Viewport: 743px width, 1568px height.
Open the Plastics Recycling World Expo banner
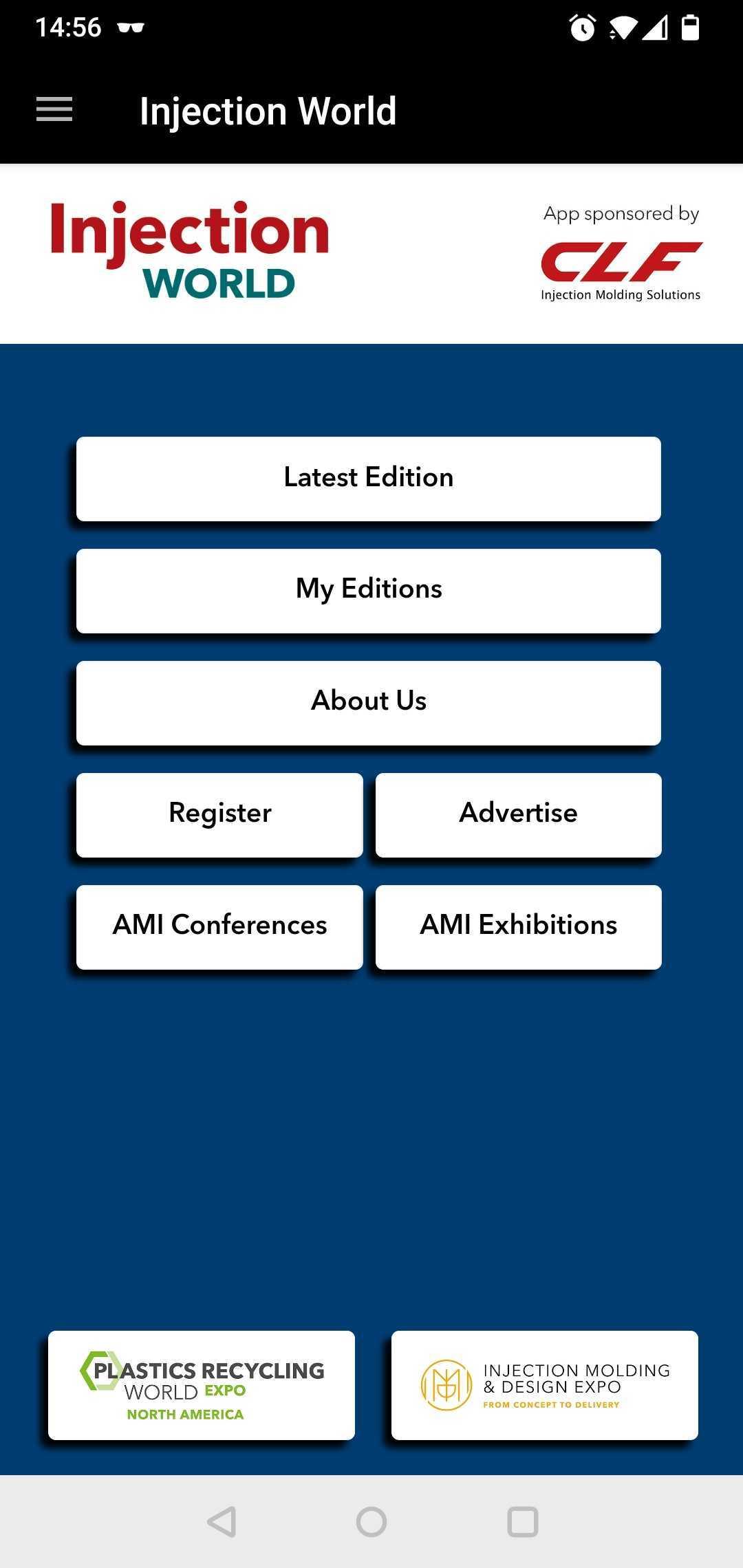point(202,1385)
